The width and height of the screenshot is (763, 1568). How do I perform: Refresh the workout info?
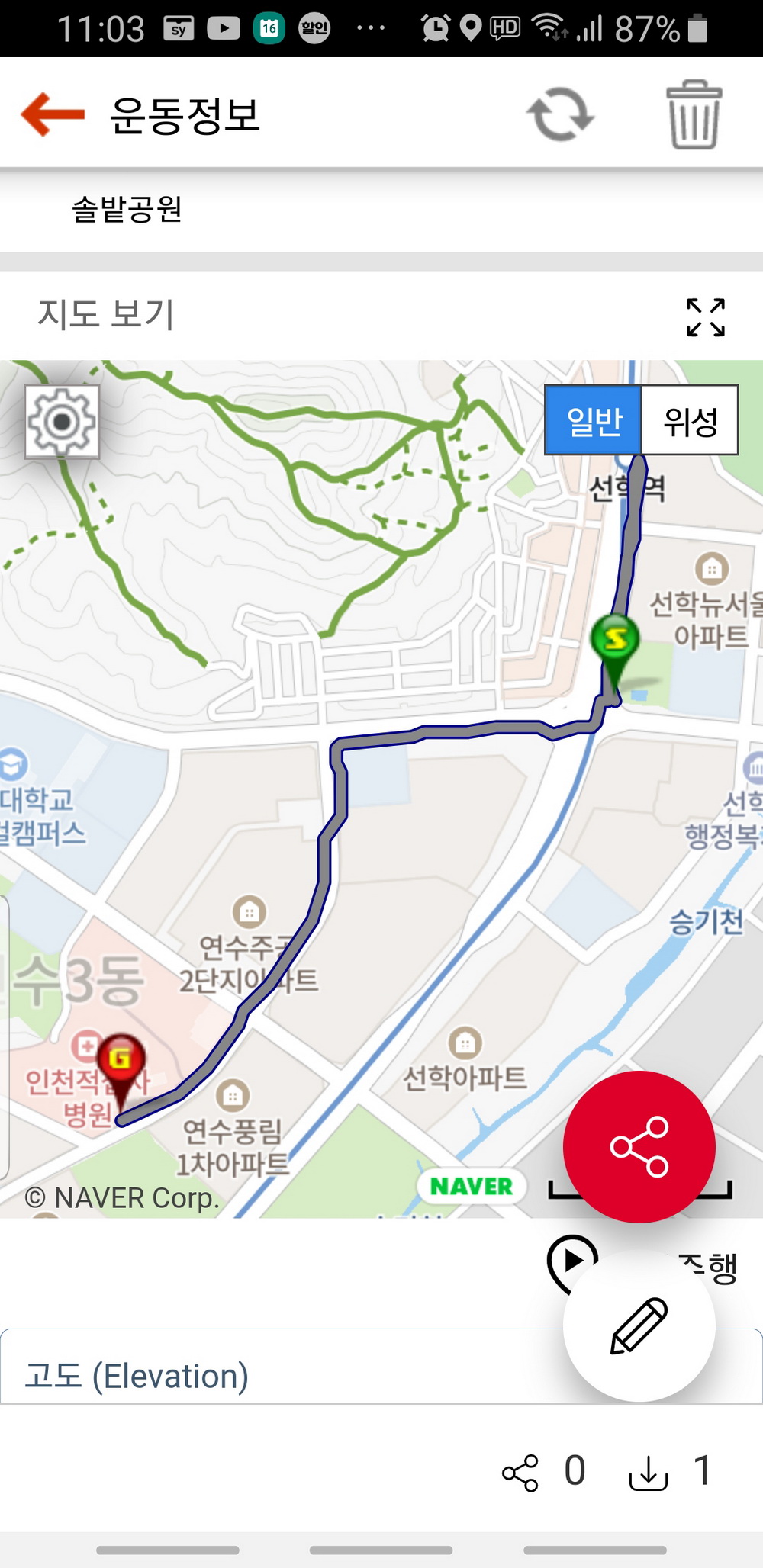(560, 114)
